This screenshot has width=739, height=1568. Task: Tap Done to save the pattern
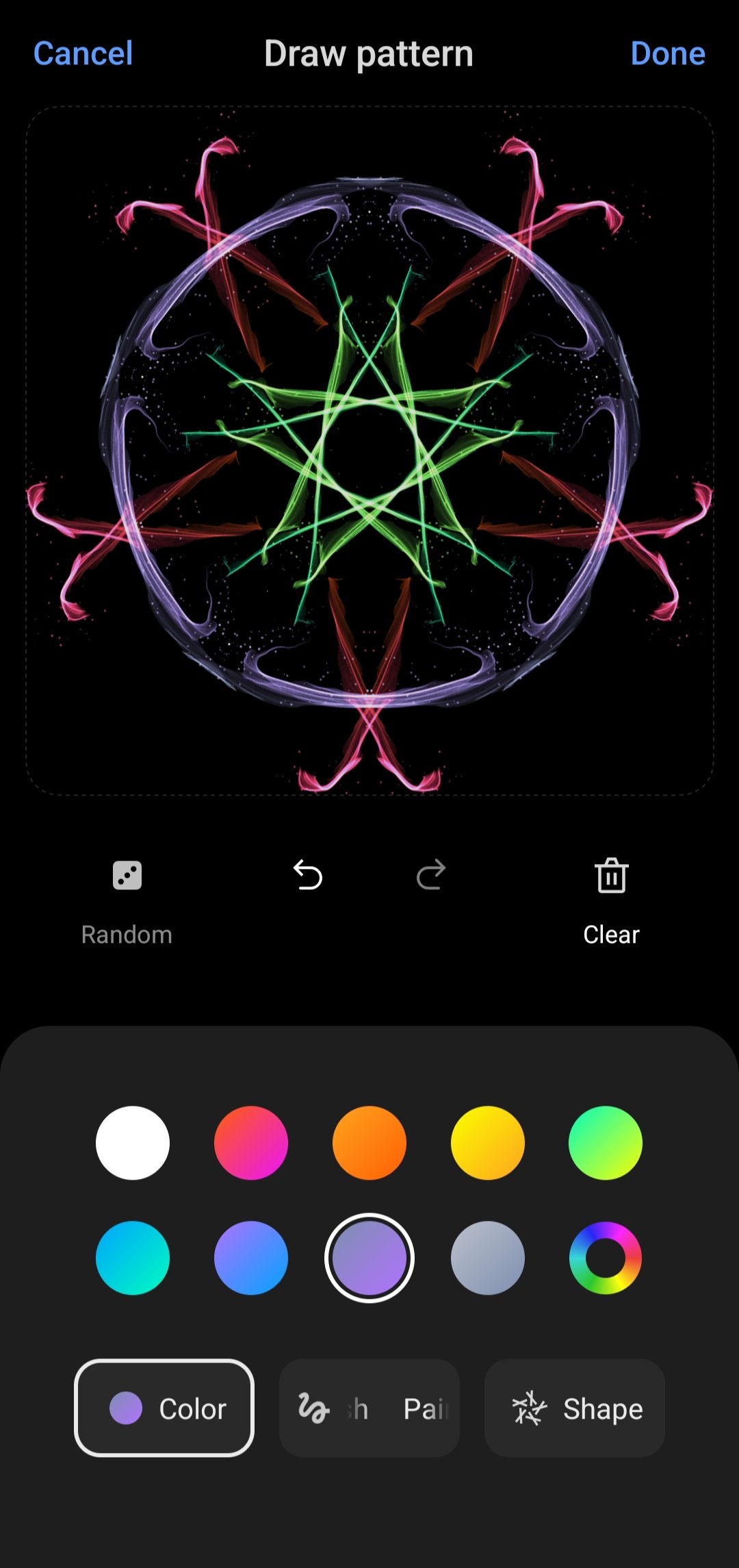pos(667,53)
